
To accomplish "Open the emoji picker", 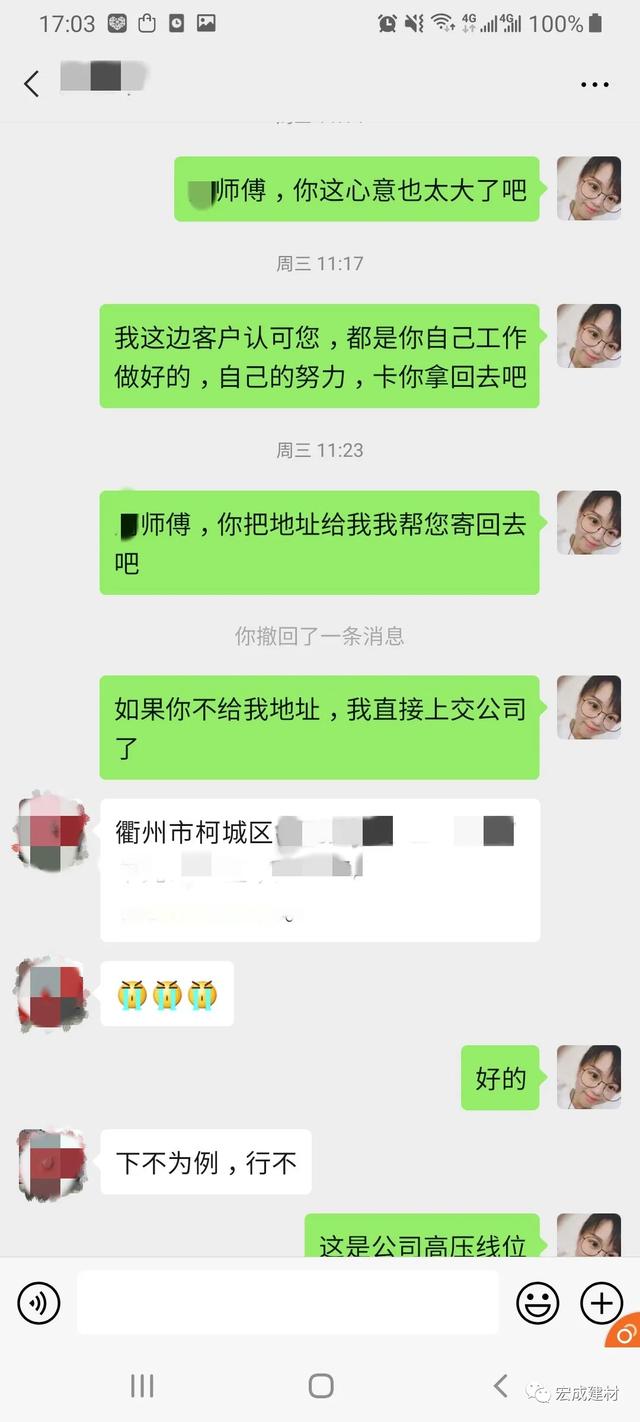I will click(x=537, y=1303).
